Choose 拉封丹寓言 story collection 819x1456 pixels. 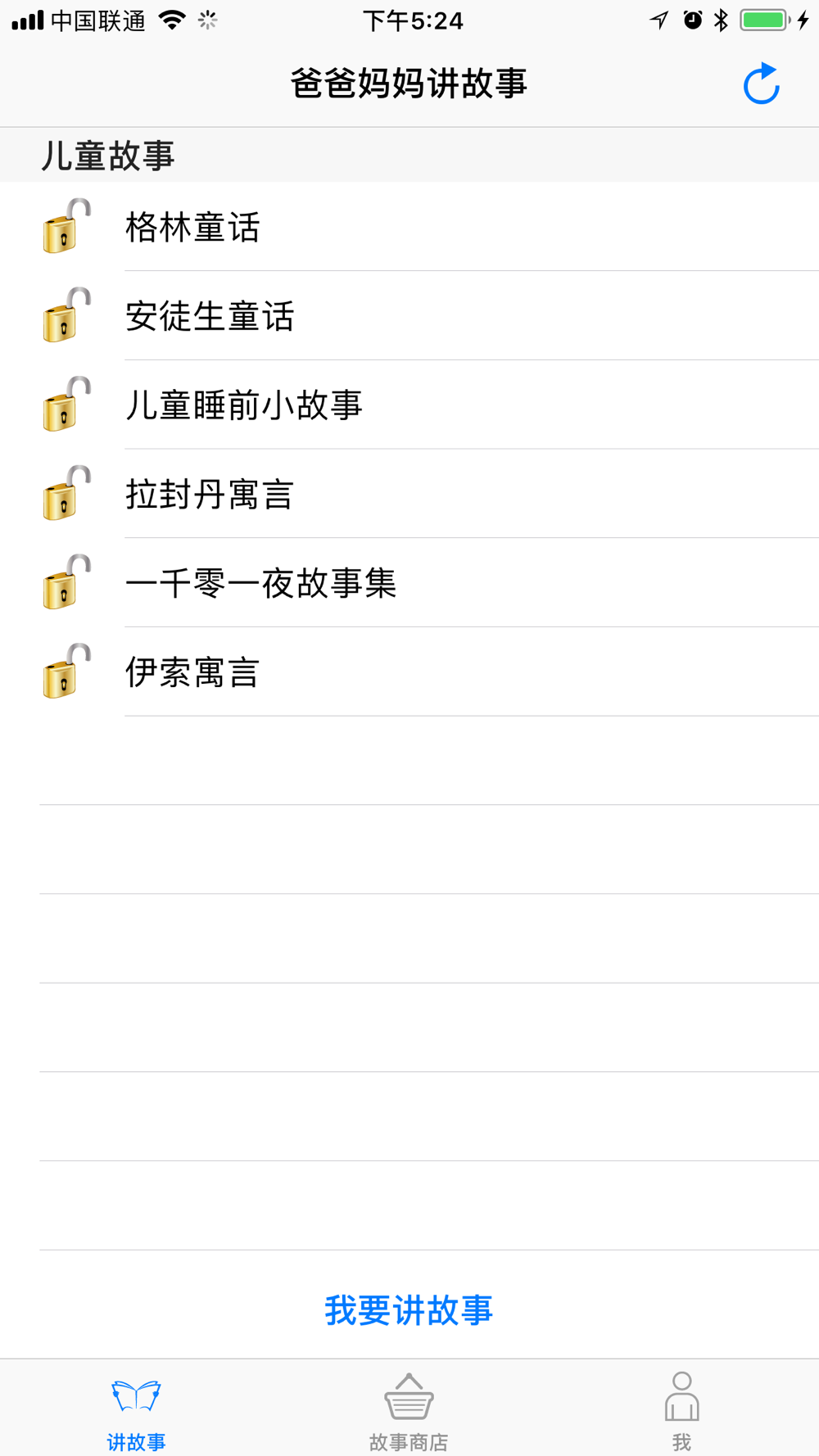click(x=210, y=495)
